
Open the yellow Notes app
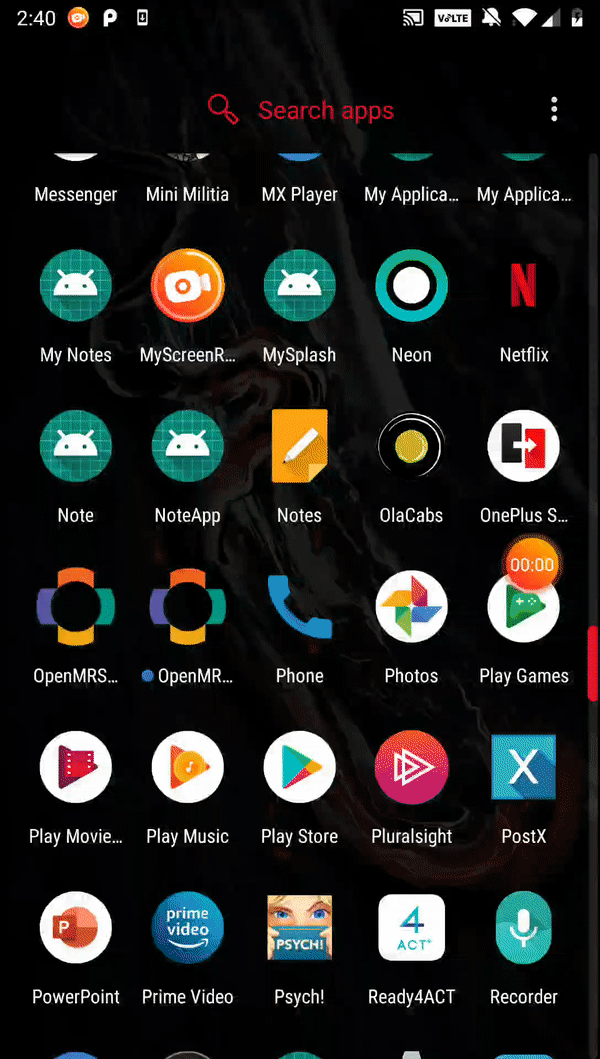click(x=299, y=447)
